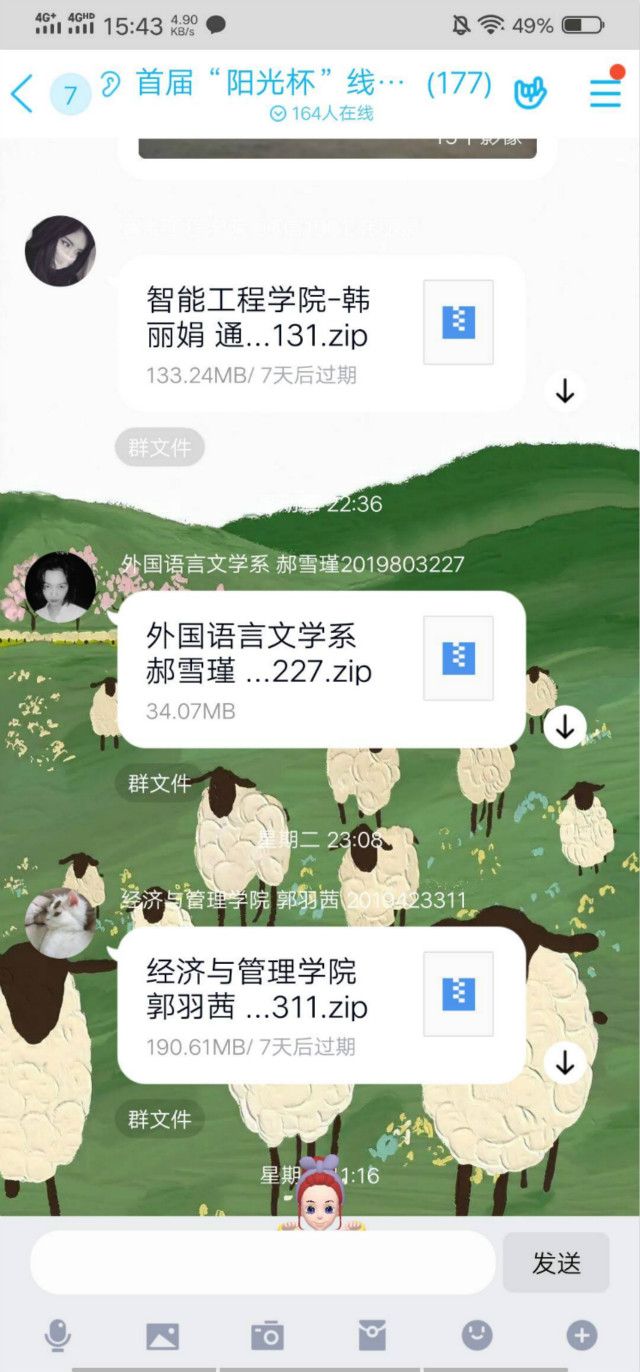Tap 群文件 tag under 韩丽娟's file
Viewport: 640px width, 1372px height.
(x=159, y=447)
